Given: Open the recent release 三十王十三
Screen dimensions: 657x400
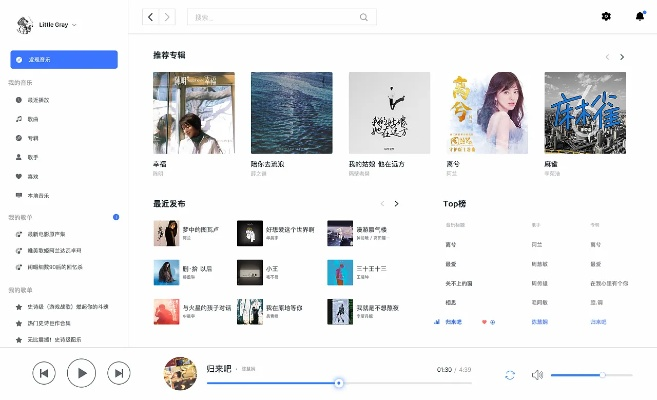Looking at the screenshot, I should [x=340, y=271].
